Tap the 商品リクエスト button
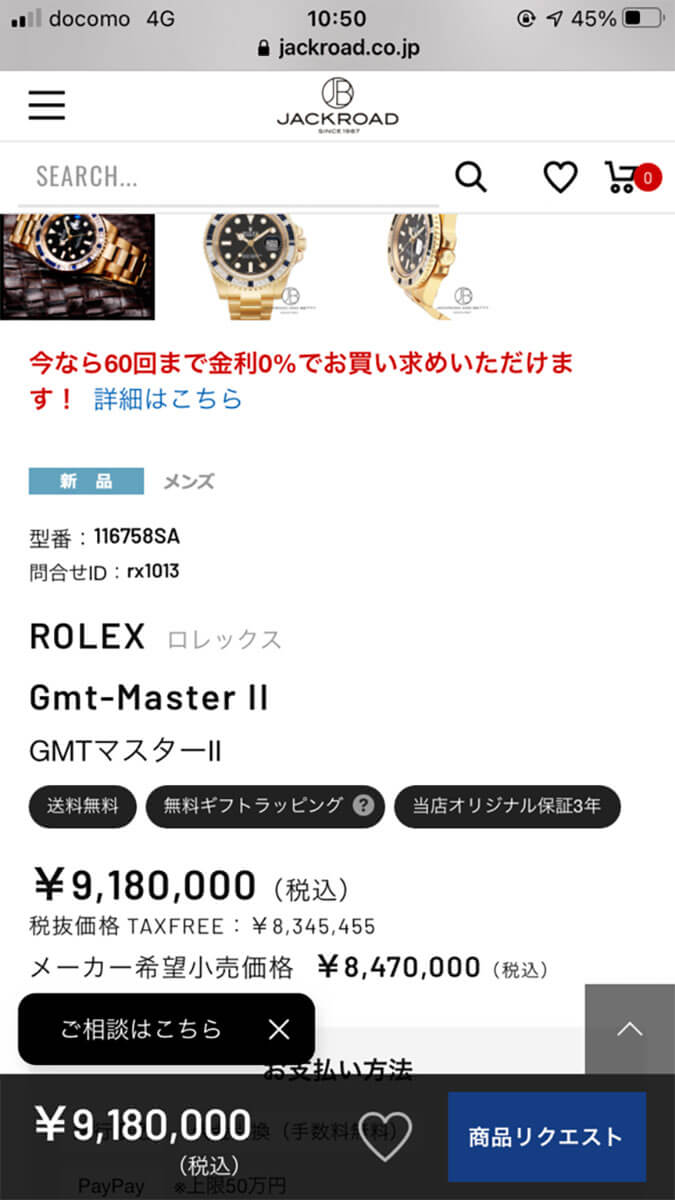Screen dimensions: 675x1200 tap(546, 1136)
